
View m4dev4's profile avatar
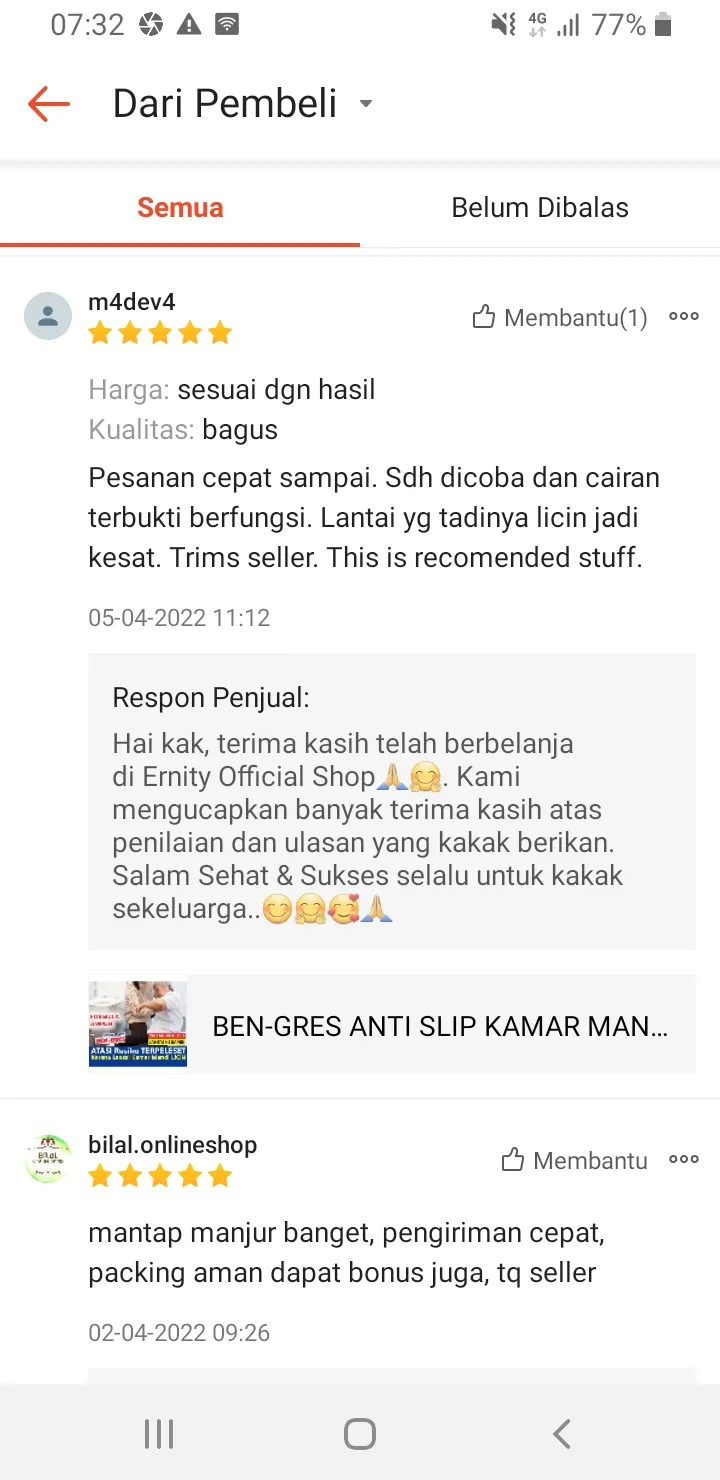click(x=48, y=317)
